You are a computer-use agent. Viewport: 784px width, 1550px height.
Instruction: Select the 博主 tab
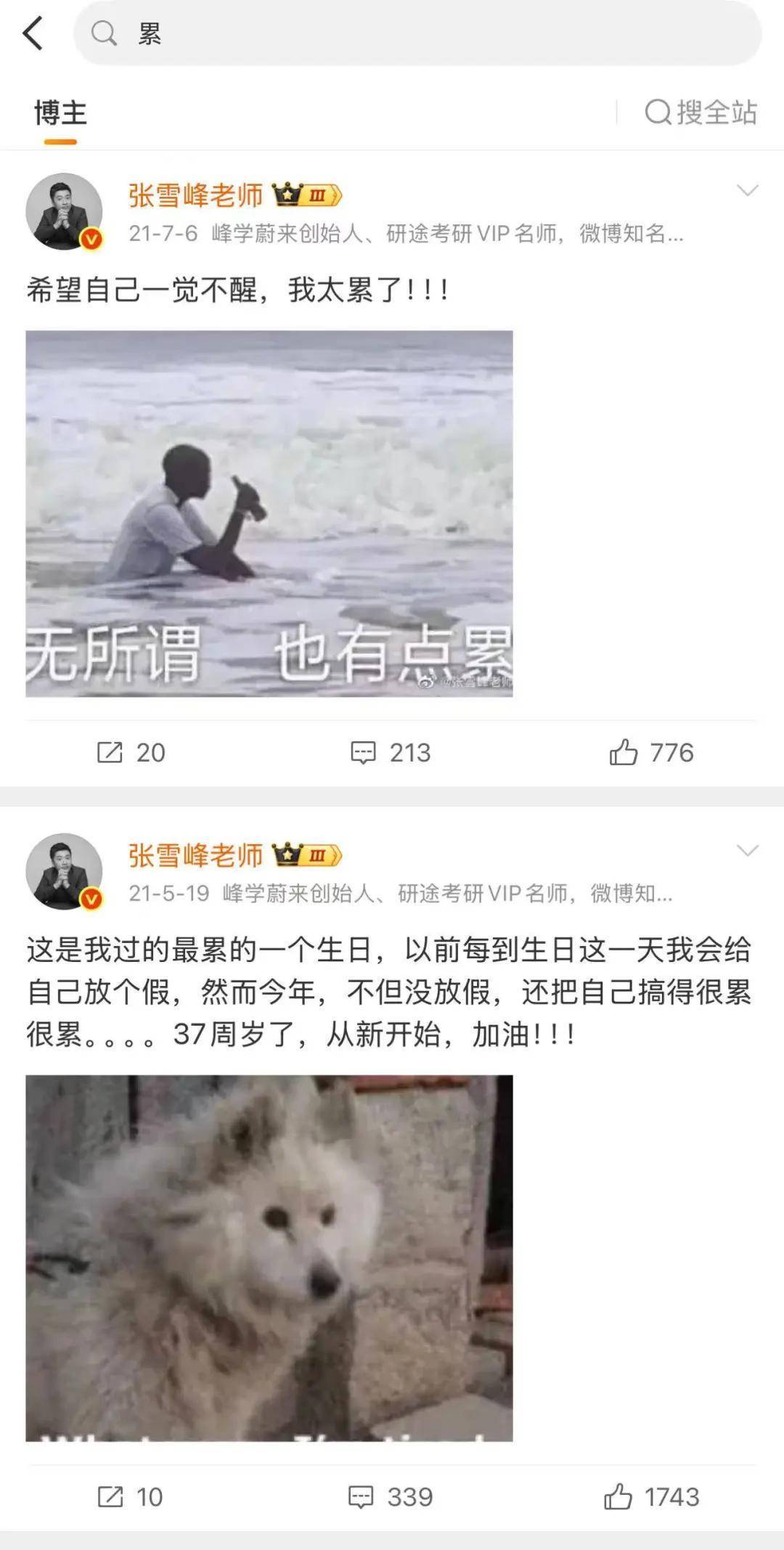(x=60, y=113)
